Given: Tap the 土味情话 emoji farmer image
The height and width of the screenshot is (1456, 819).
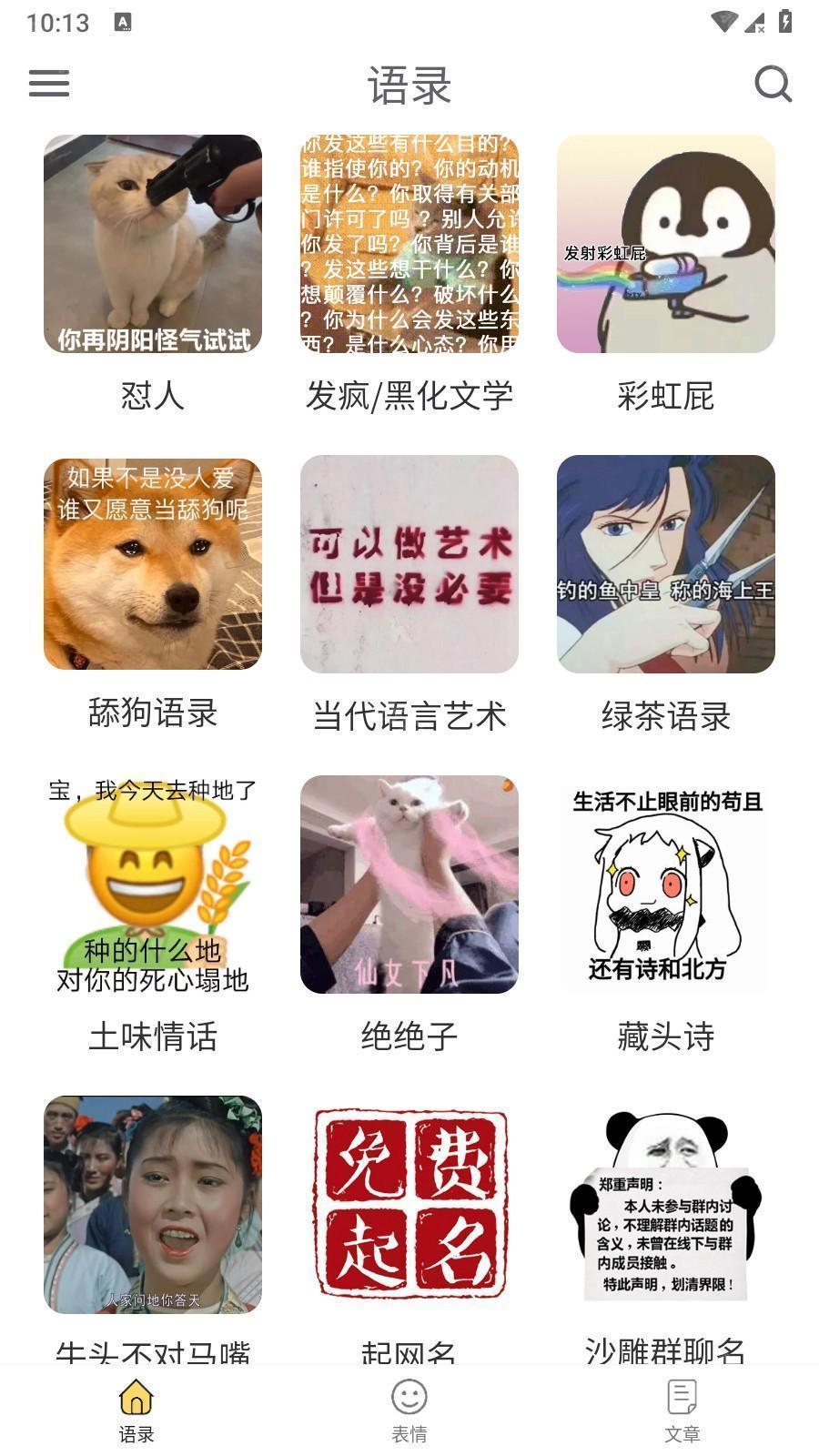Looking at the screenshot, I should click(153, 883).
